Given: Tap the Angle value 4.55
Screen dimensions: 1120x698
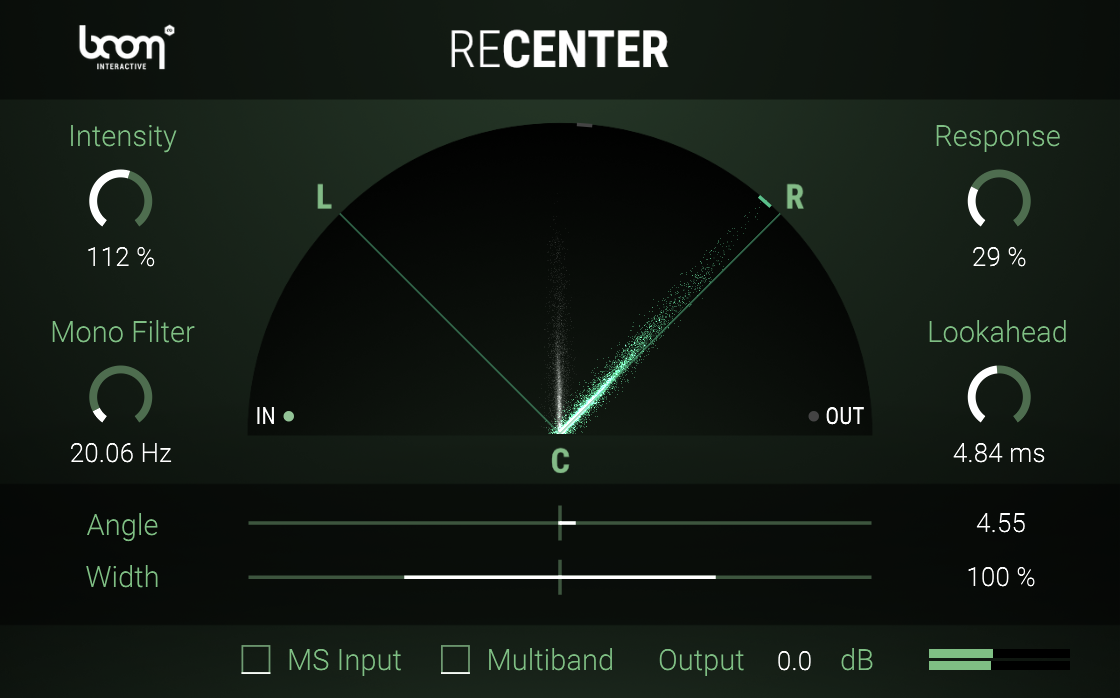Looking at the screenshot, I should (1001, 523).
